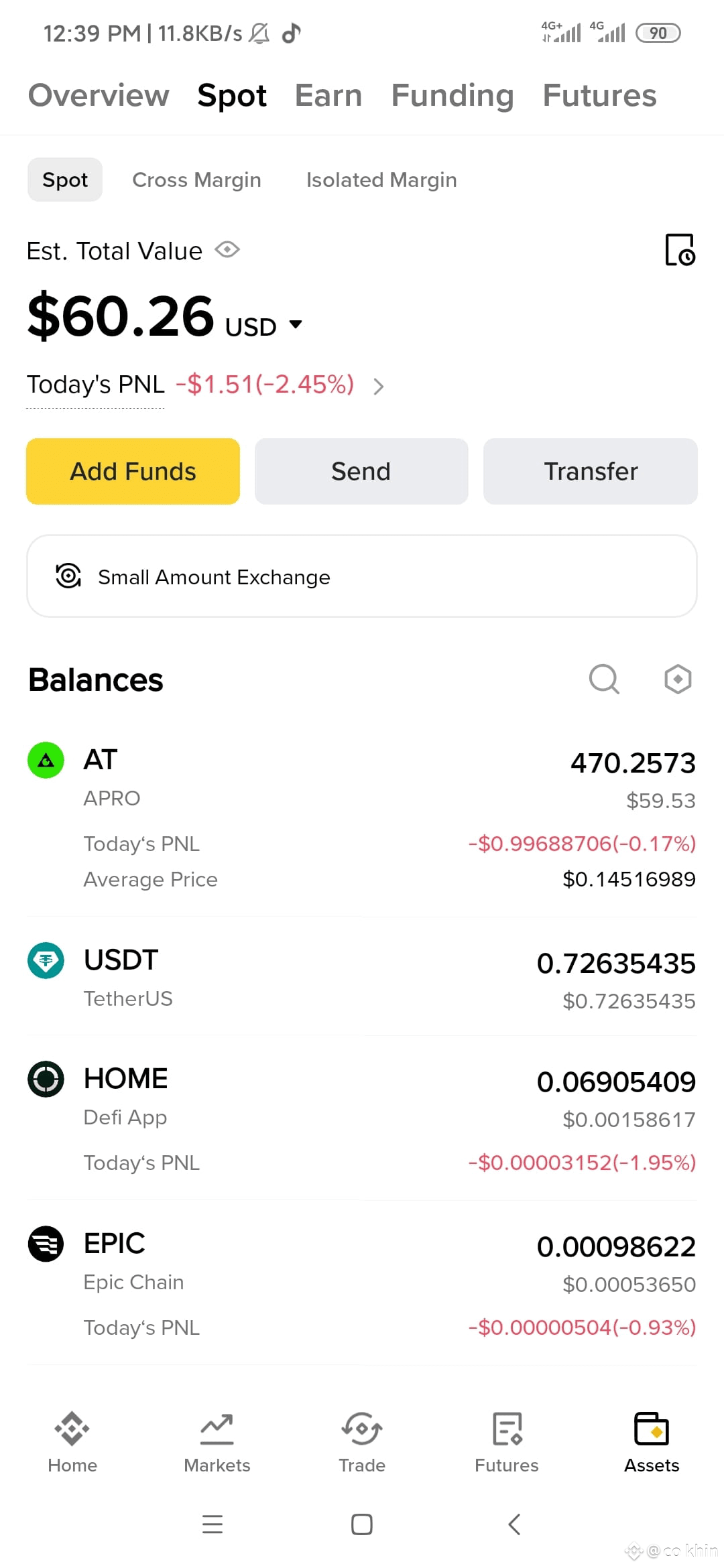Tap the USDT TetherUS coin icon
Screen dimensions: 724x1568
click(45, 960)
